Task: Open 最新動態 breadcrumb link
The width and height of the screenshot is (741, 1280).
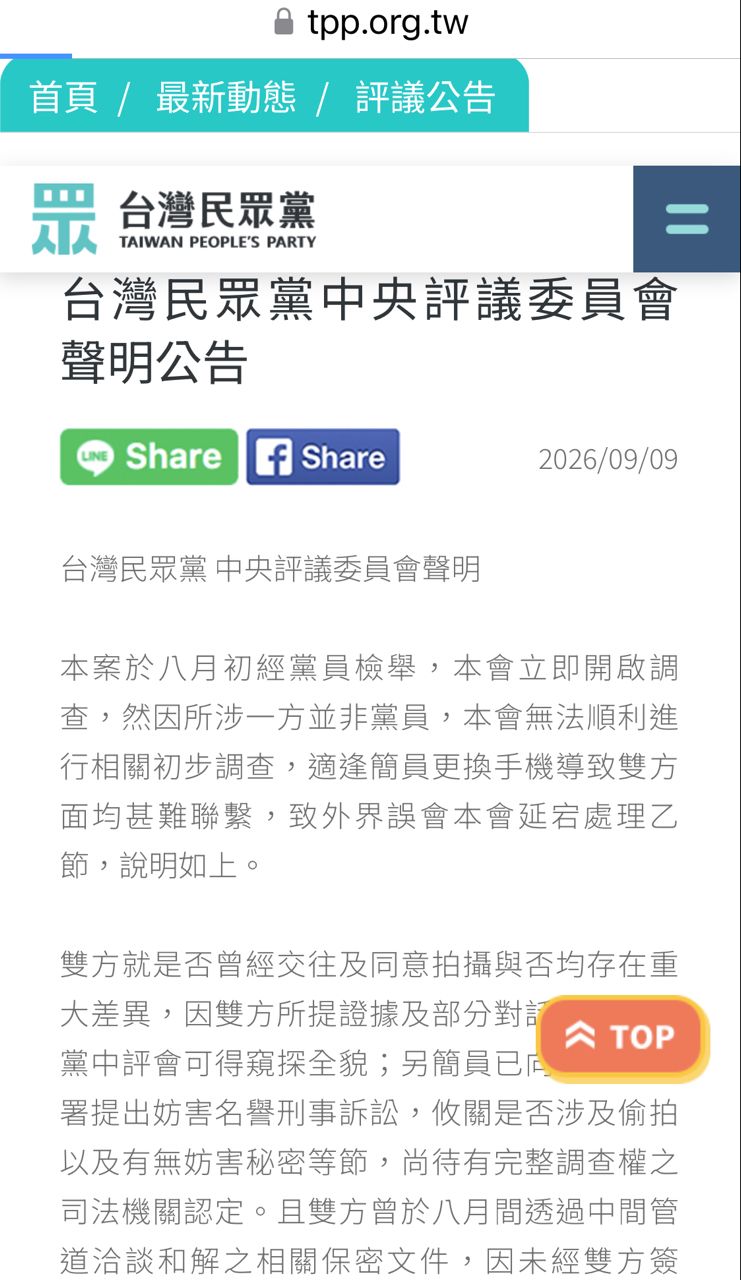Action: 226,97
